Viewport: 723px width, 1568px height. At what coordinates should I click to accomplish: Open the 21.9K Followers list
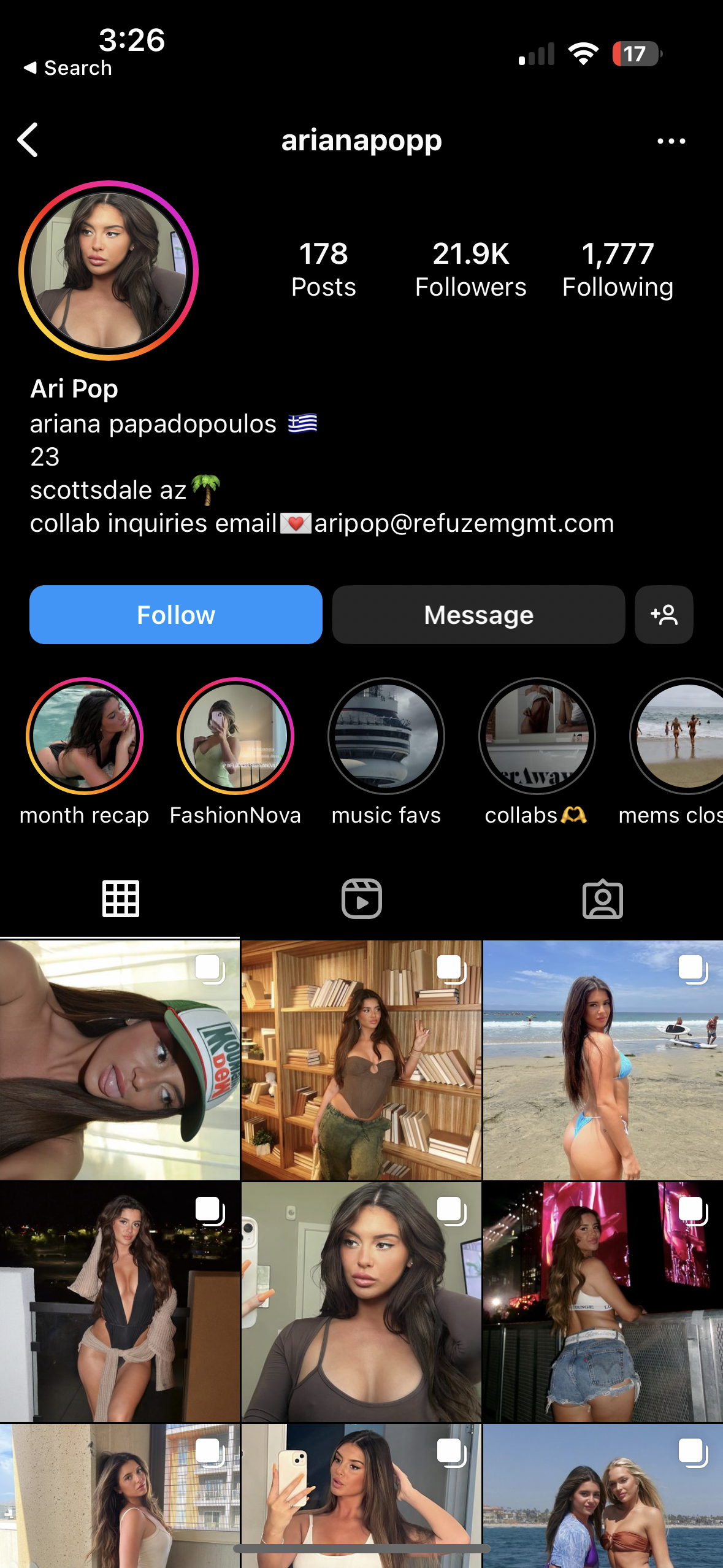pyautogui.click(x=470, y=270)
